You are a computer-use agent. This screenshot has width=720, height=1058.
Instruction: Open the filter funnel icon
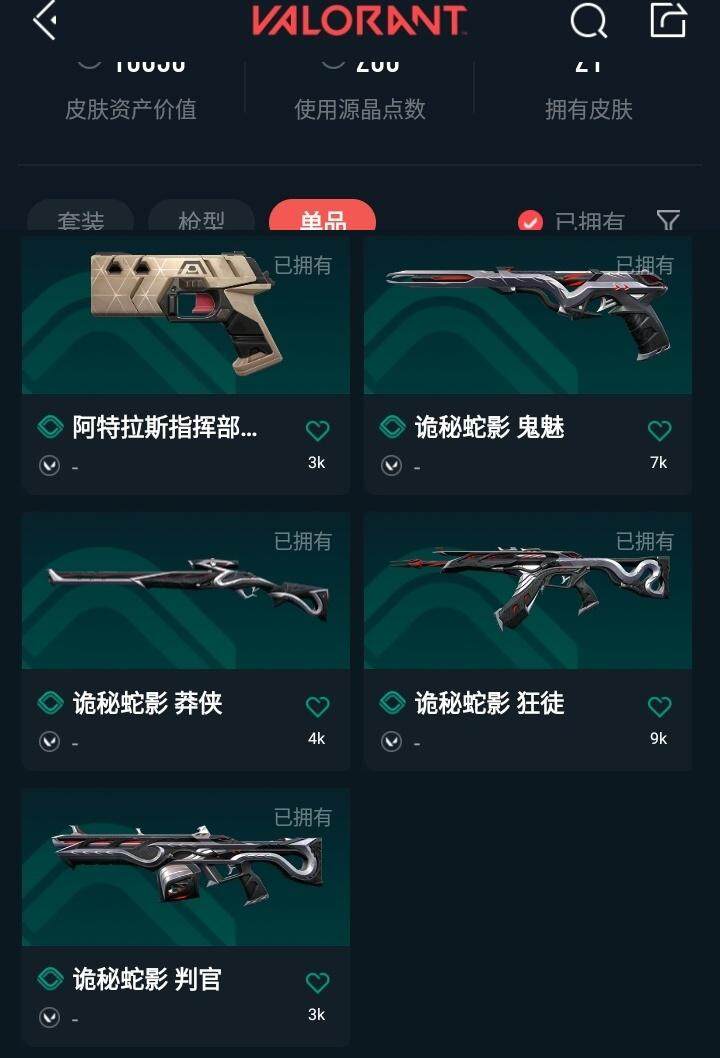(x=668, y=220)
